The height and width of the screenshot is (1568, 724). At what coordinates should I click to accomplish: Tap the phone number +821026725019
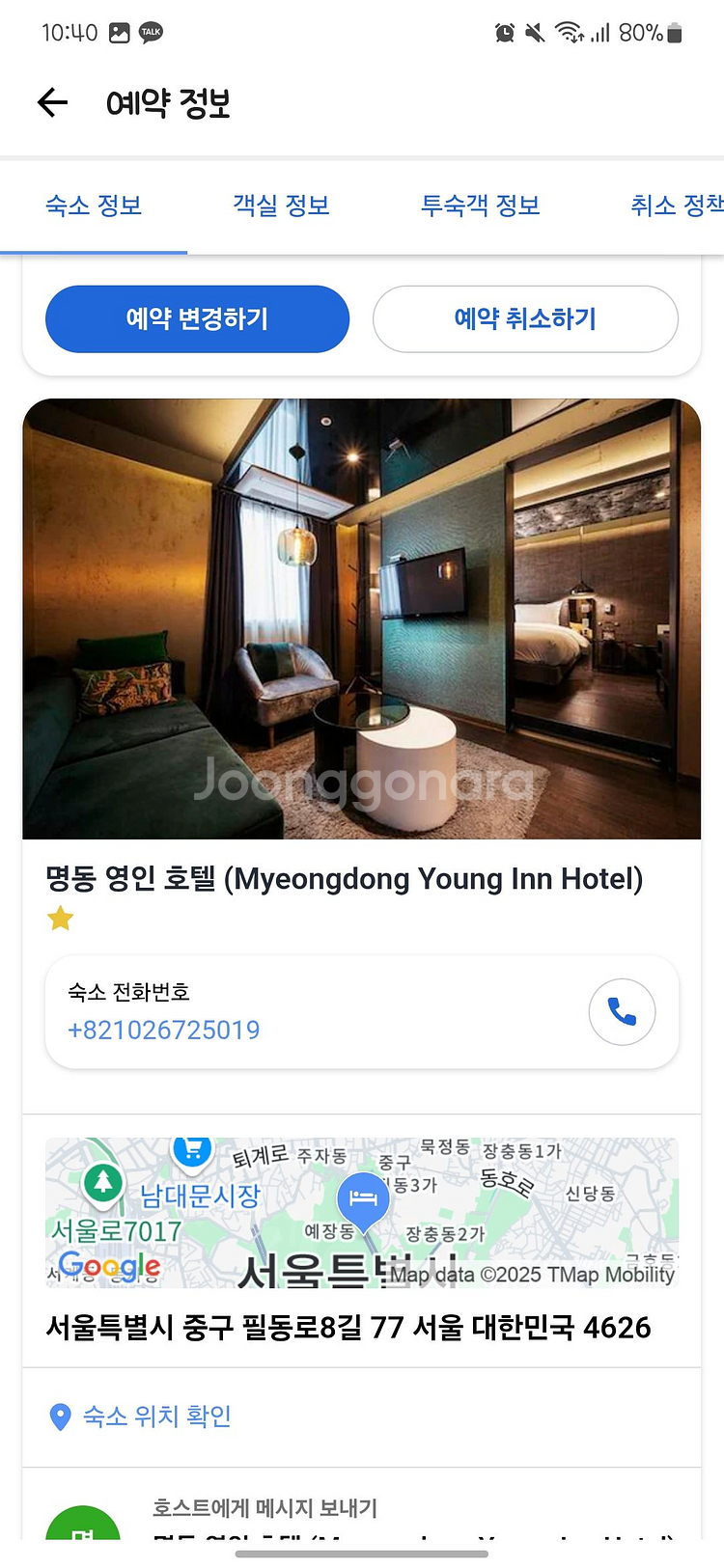click(x=164, y=1031)
